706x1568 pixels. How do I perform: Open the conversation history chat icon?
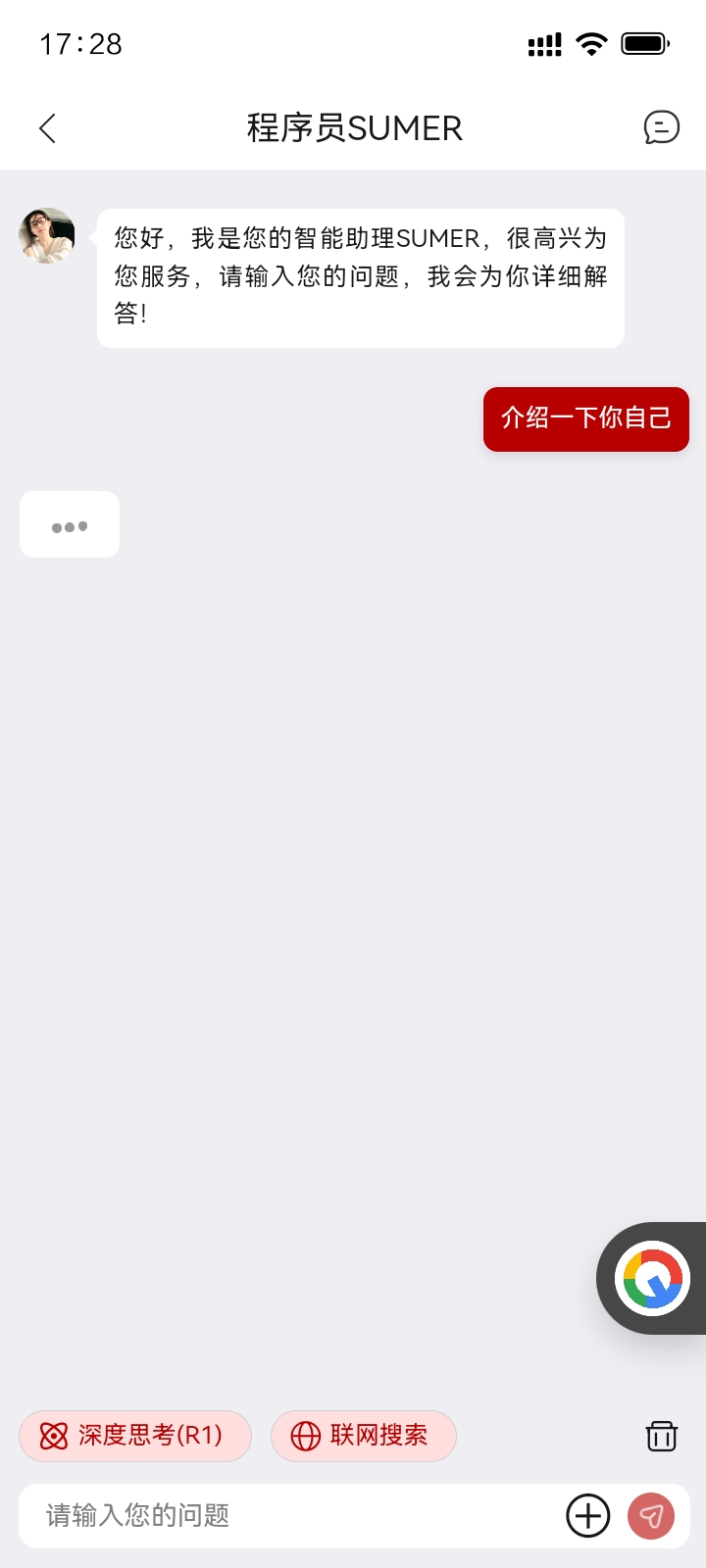point(661,127)
